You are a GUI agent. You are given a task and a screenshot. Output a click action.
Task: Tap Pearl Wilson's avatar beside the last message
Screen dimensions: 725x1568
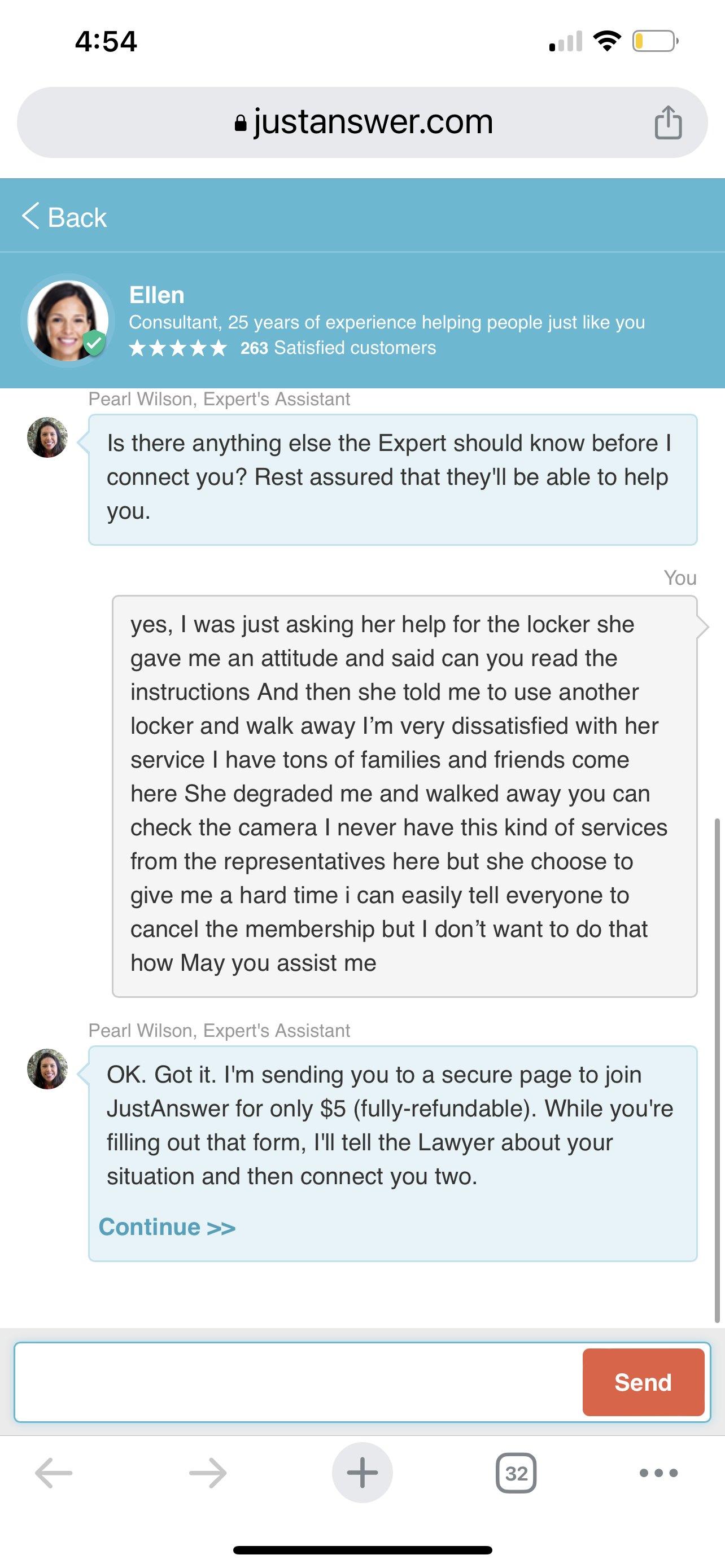(x=46, y=1070)
